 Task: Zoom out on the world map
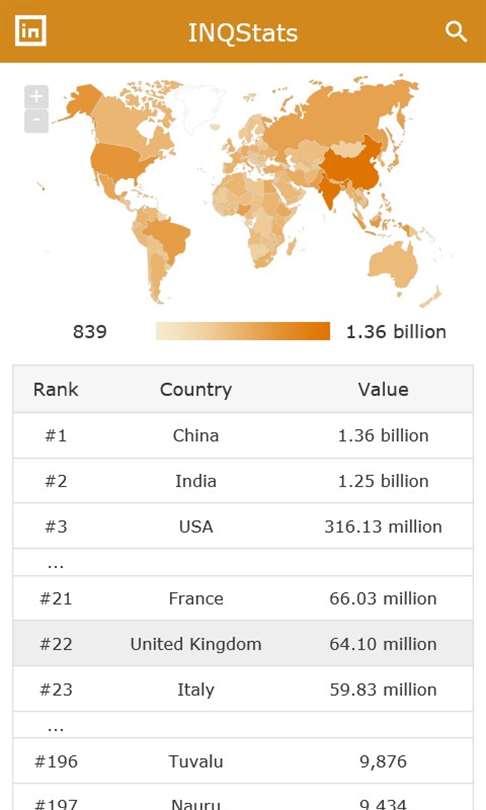(x=36, y=121)
